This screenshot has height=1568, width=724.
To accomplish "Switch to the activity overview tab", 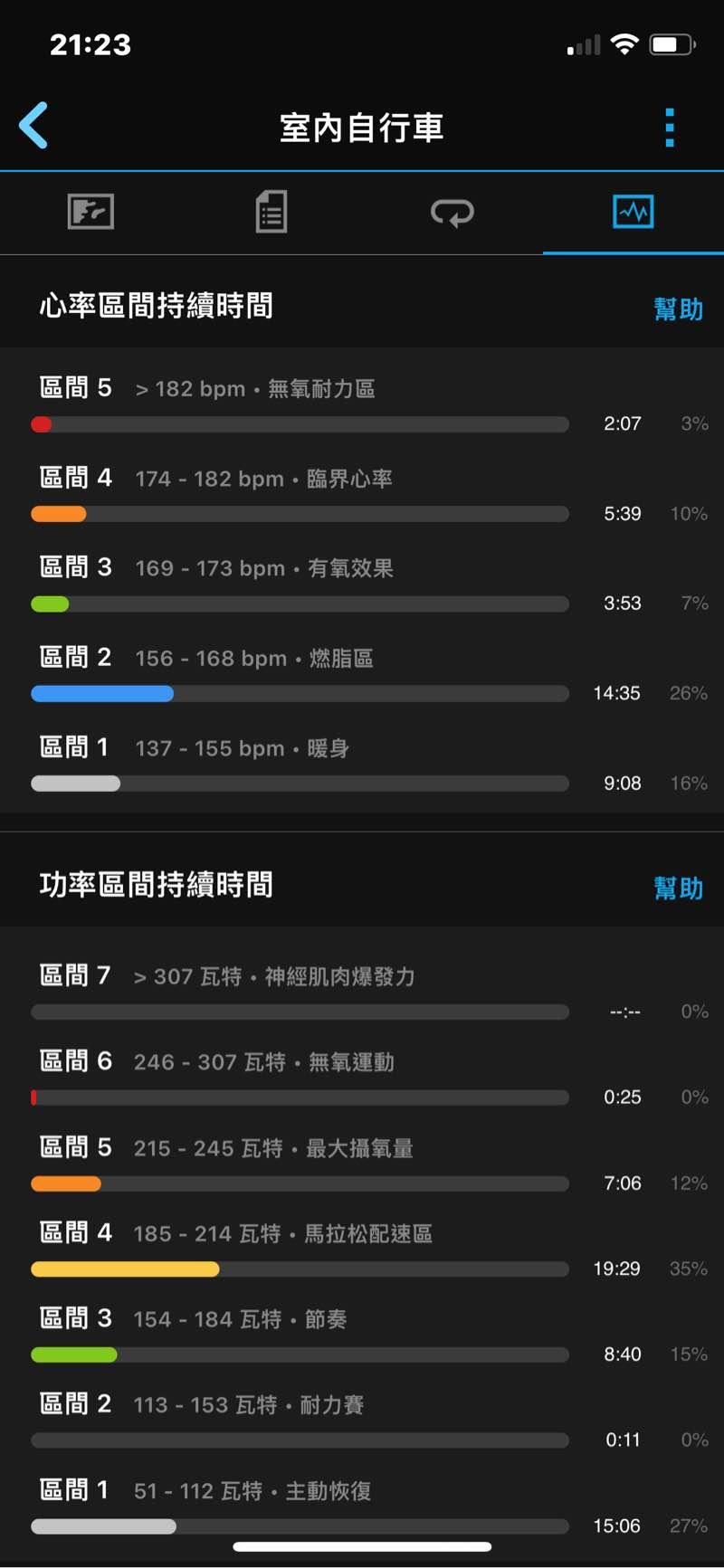I will coord(90,213).
